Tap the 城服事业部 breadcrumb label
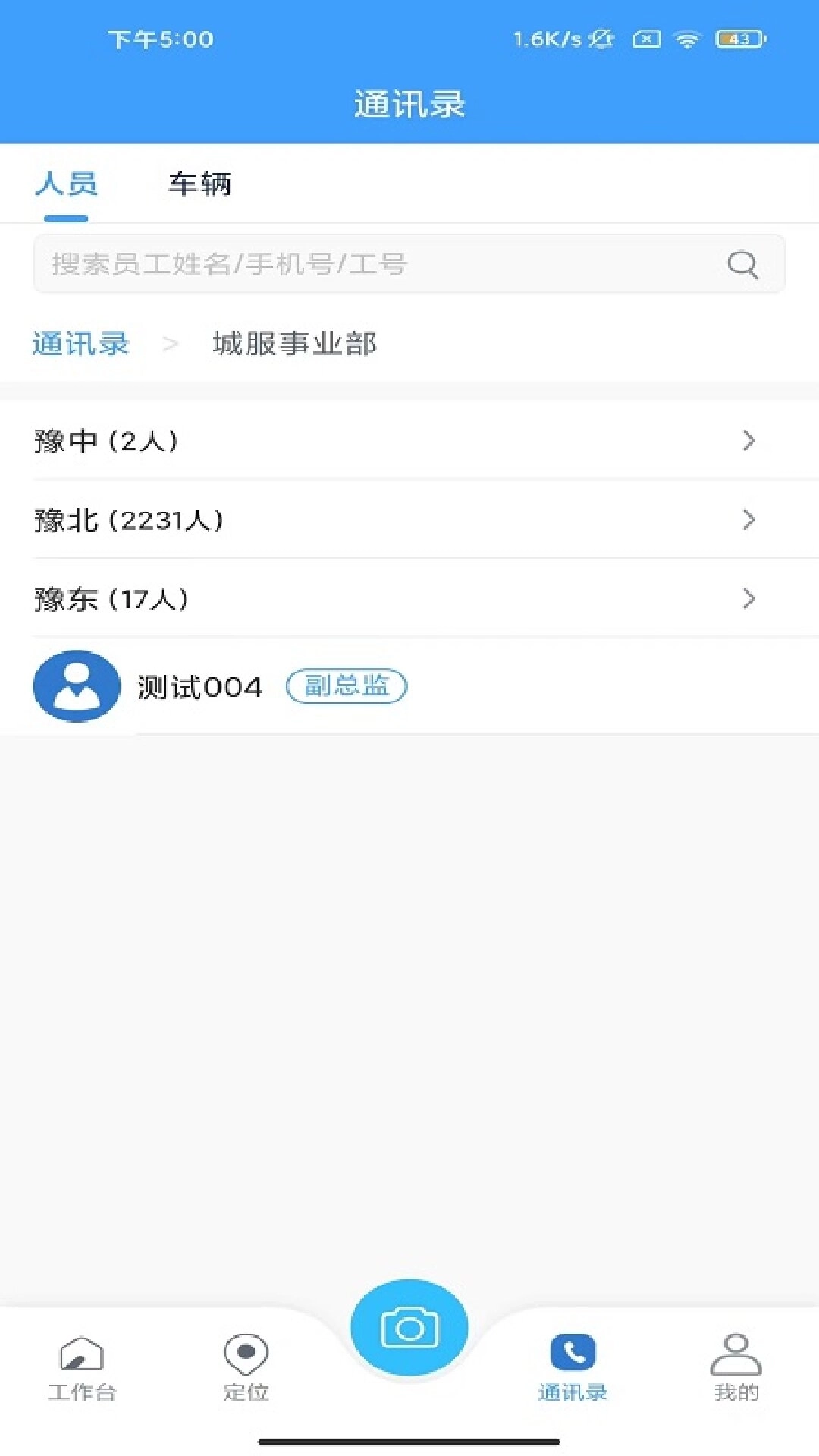Viewport: 819px width, 1456px height. click(294, 344)
